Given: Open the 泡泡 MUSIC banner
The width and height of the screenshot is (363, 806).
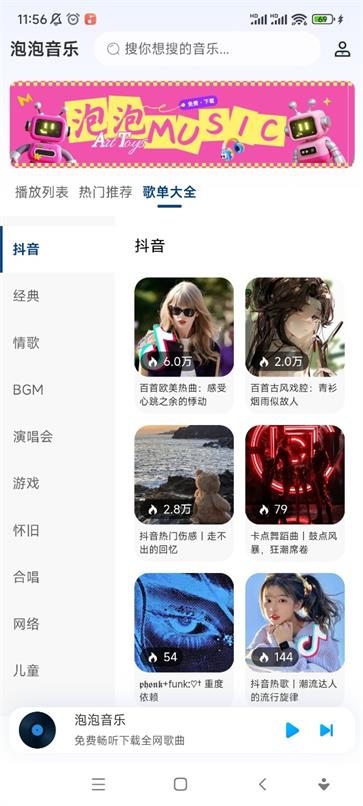Looking at the screenshot, I should (x=182, y=124).
